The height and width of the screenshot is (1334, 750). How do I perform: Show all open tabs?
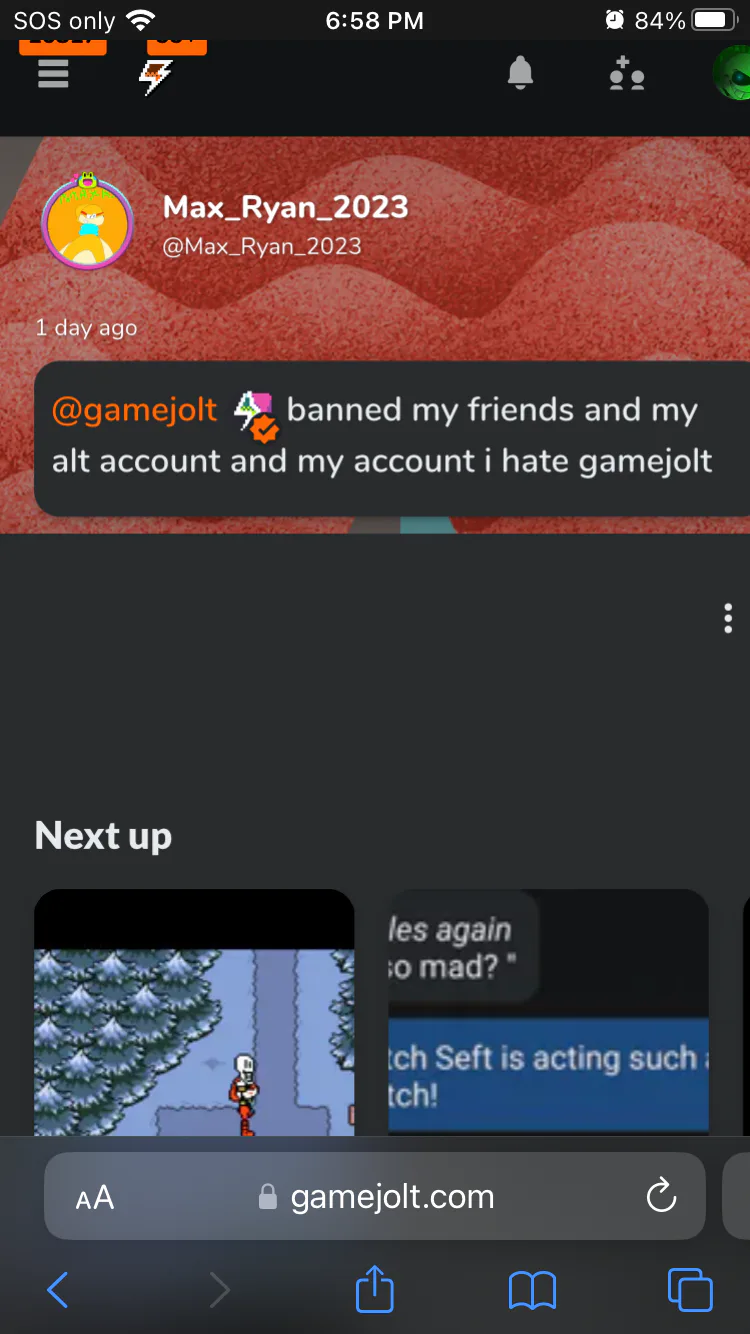[x=690, y=1290]
